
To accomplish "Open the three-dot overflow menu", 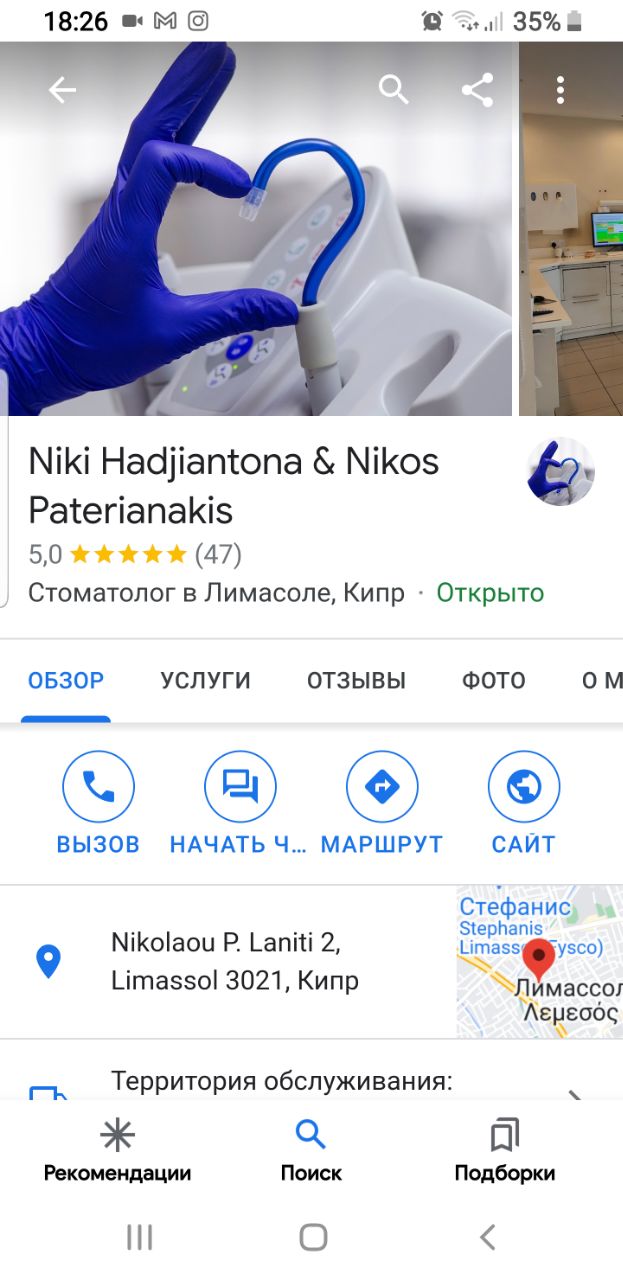I will (x=560, y=91).
